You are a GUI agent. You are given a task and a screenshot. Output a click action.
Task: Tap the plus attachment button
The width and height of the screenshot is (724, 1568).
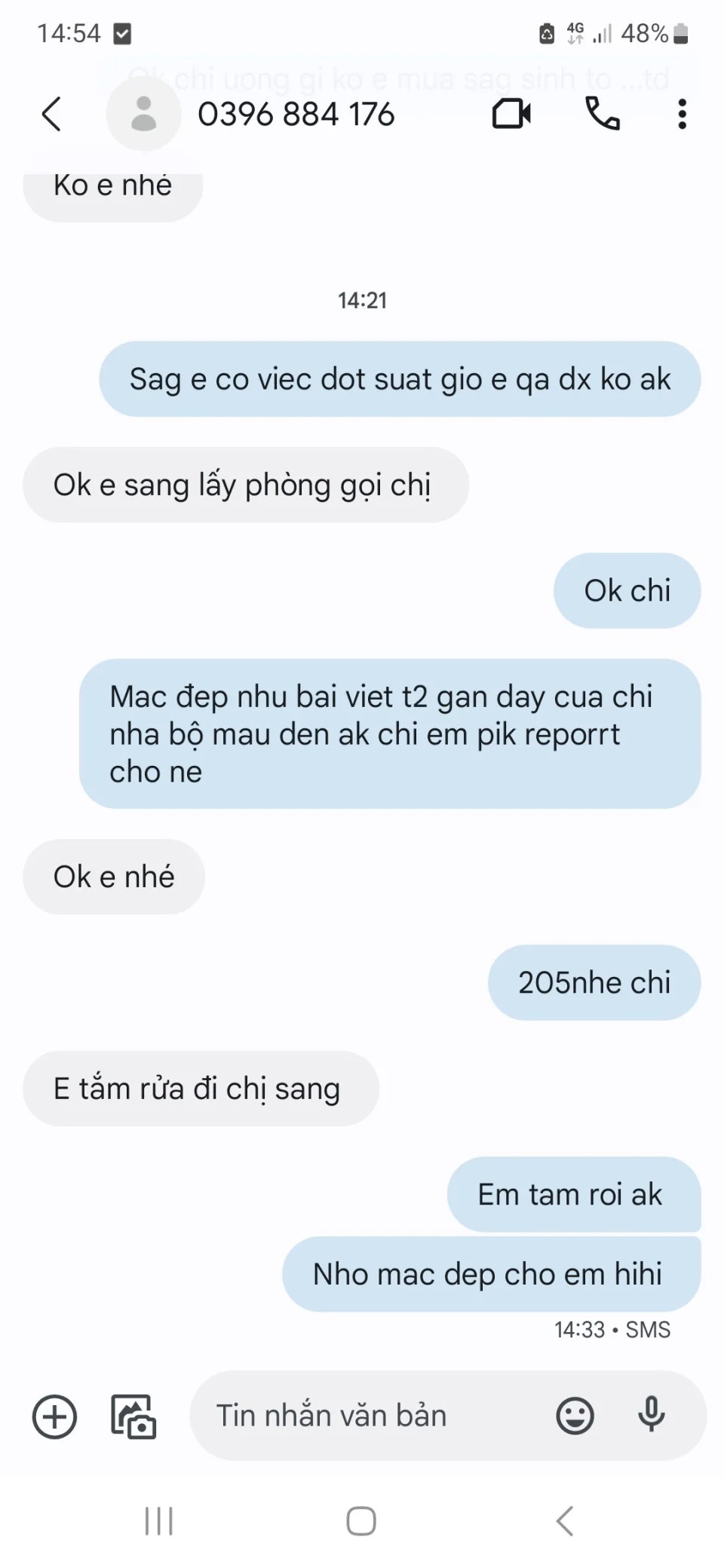[x=54, y=1416]
